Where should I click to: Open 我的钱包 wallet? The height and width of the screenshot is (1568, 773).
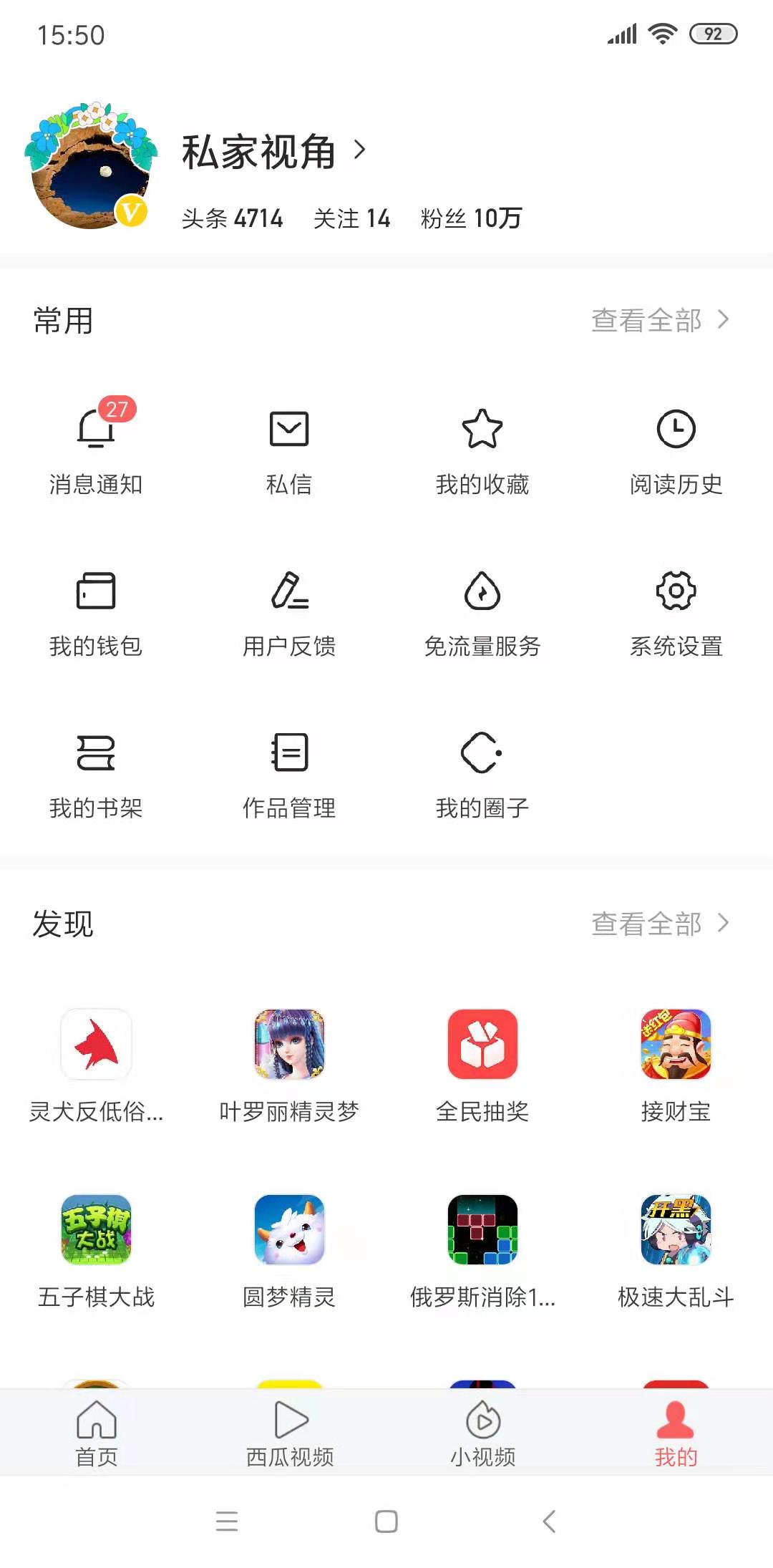(95, 612)
